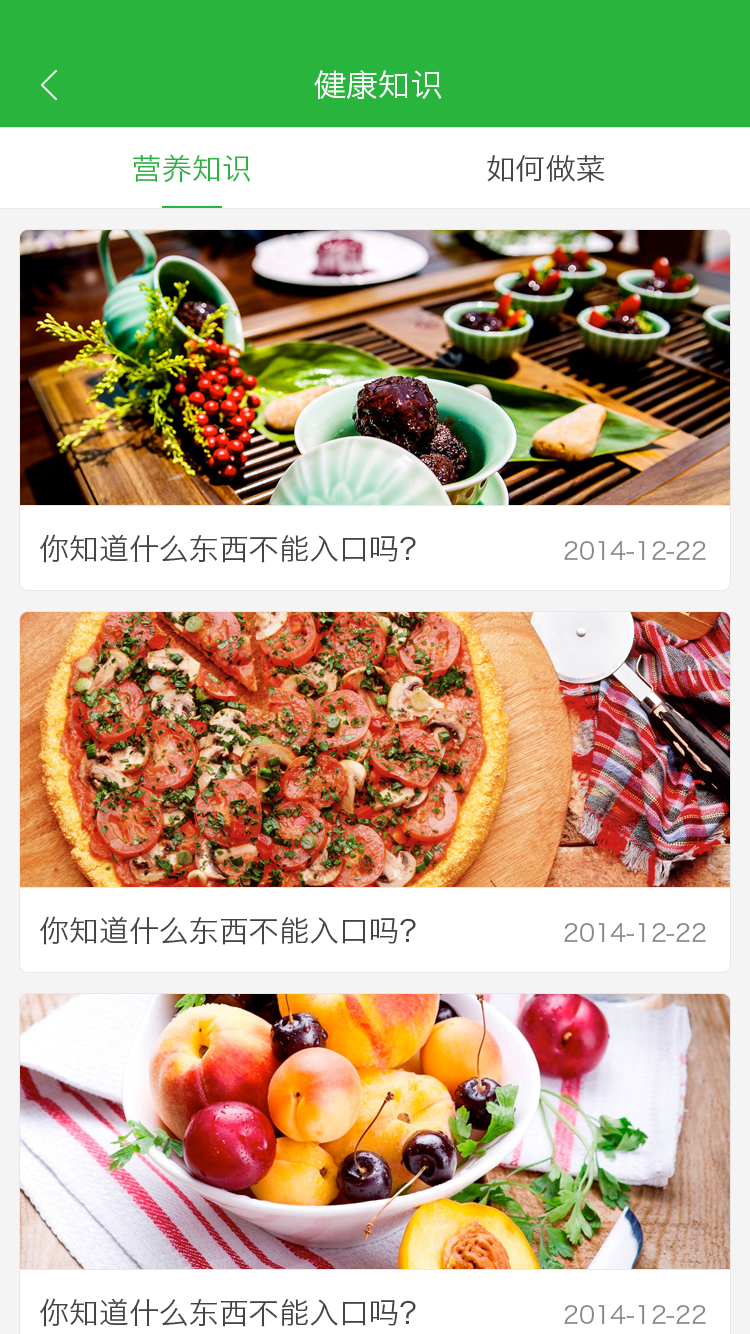This screenshot has height=1334, width=750.
Task: Tap the date on the pizza article
Action: coord(636,931)
